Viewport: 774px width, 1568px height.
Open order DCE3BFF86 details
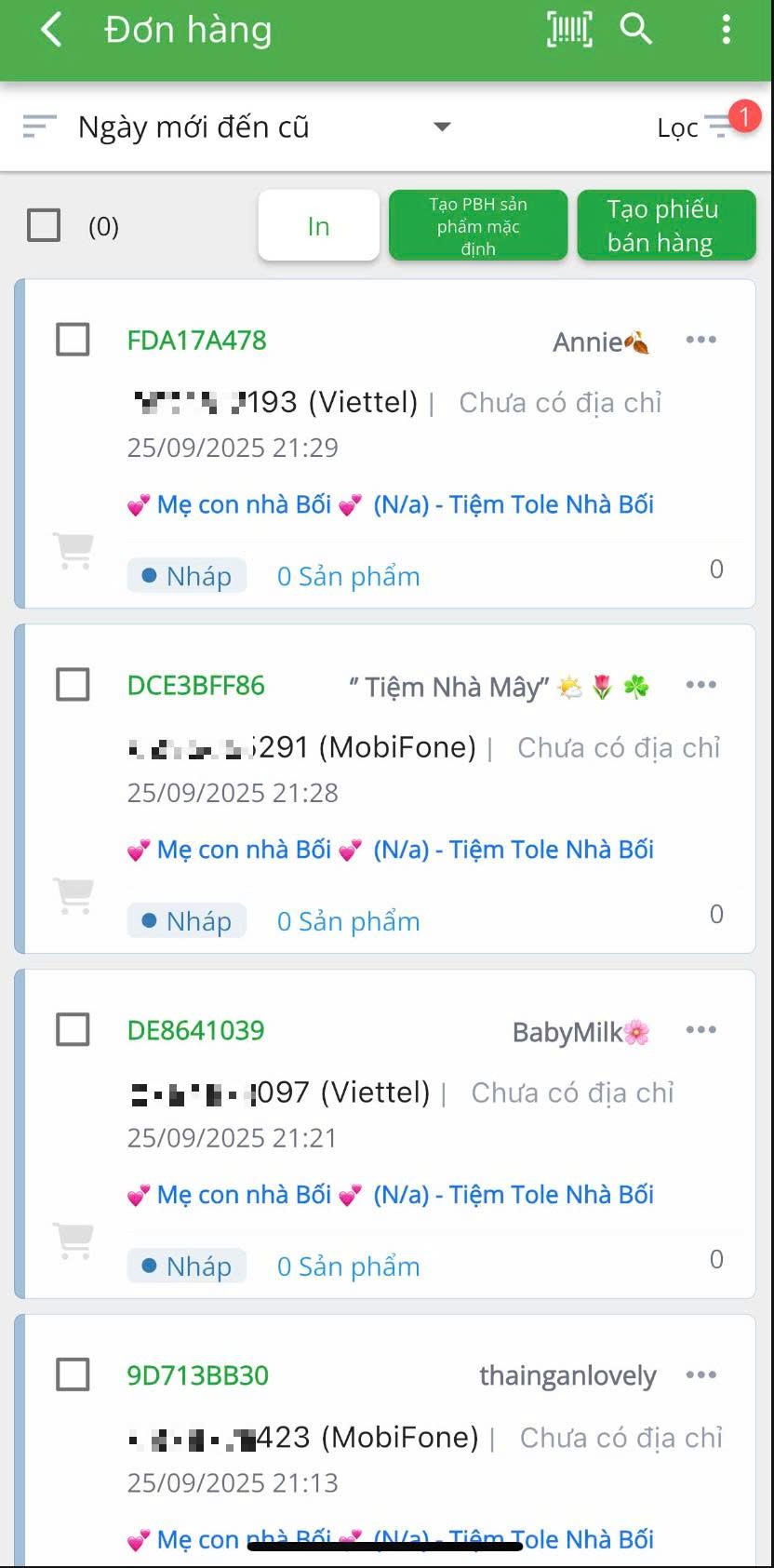click(x=196, y=686)
